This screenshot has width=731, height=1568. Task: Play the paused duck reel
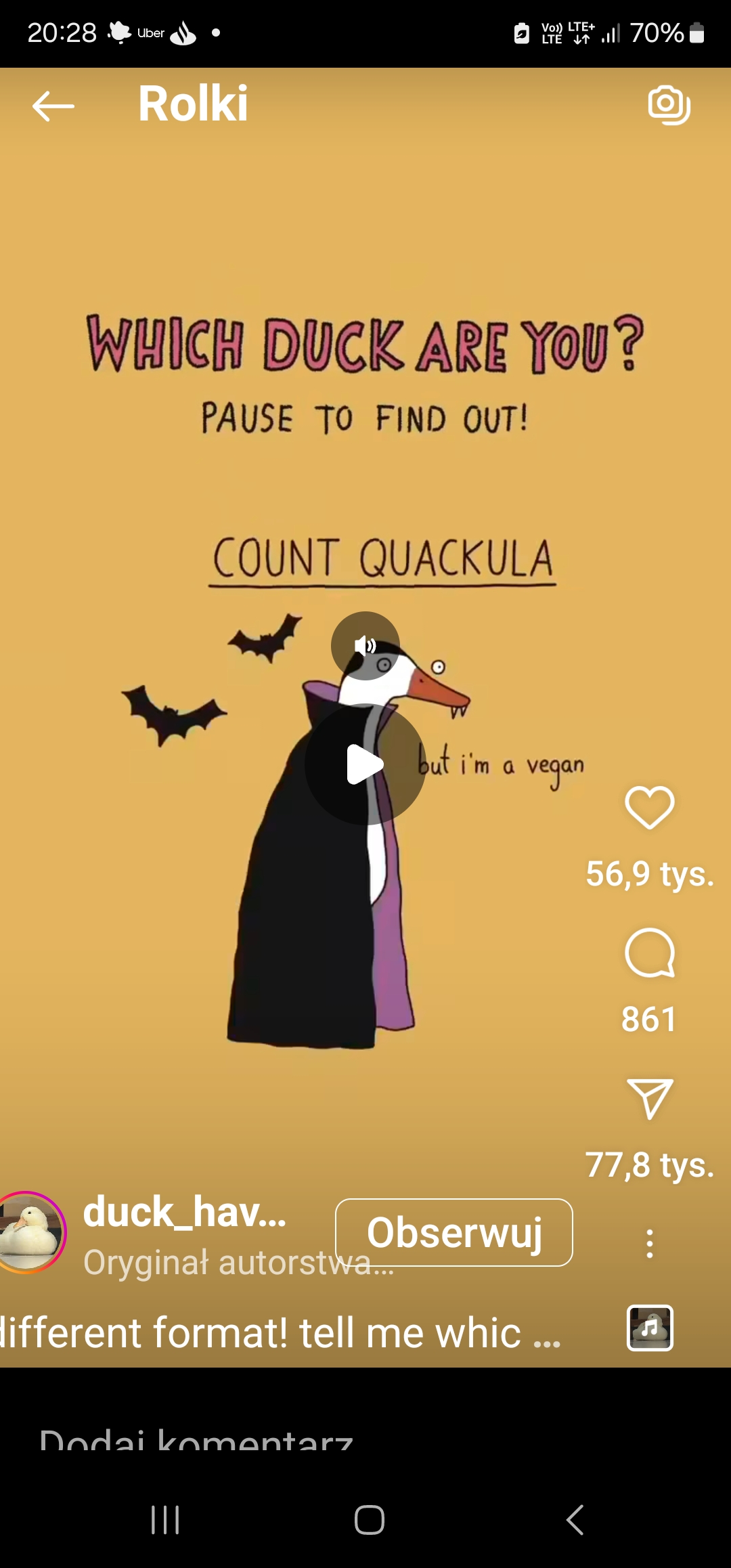point(365,764)
